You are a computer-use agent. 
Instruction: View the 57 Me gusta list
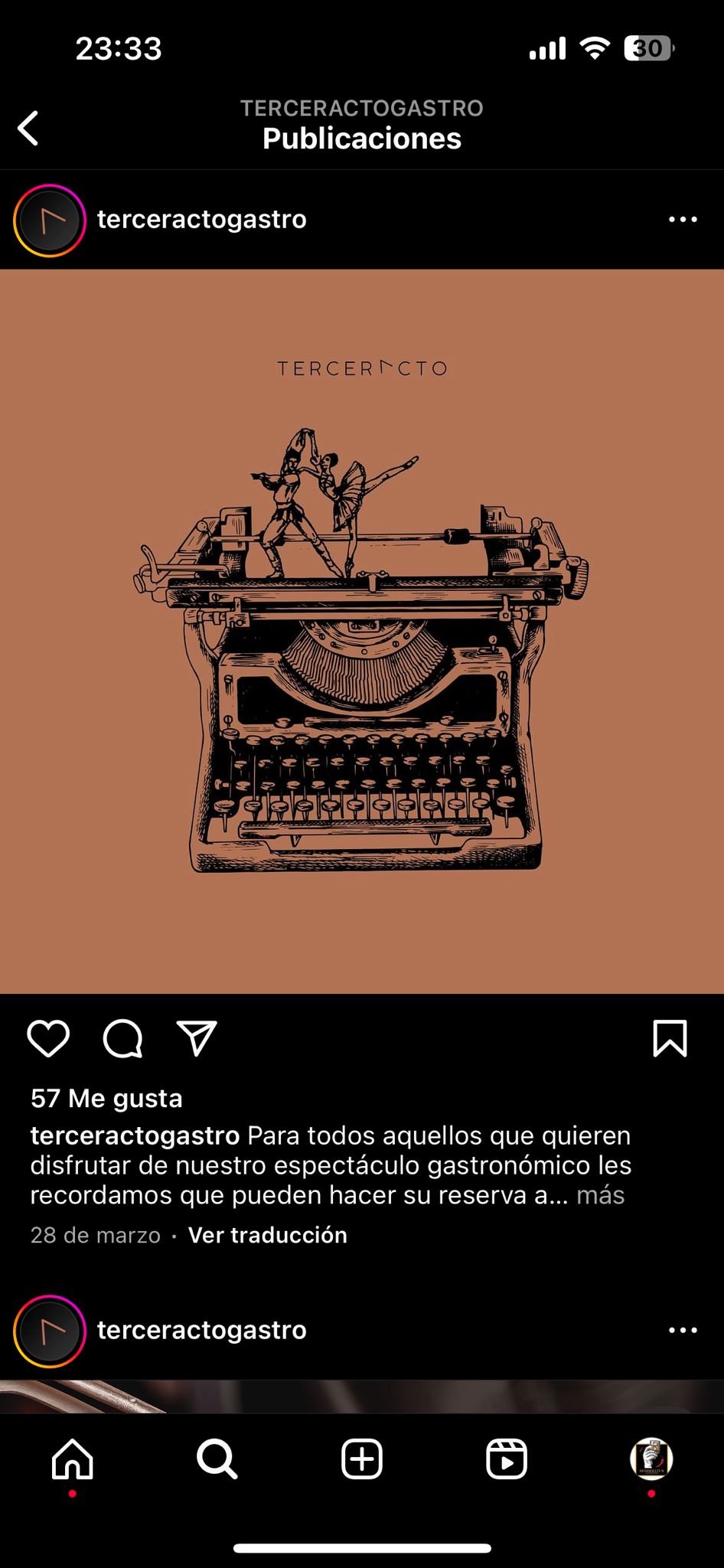tap(106, 1099)
